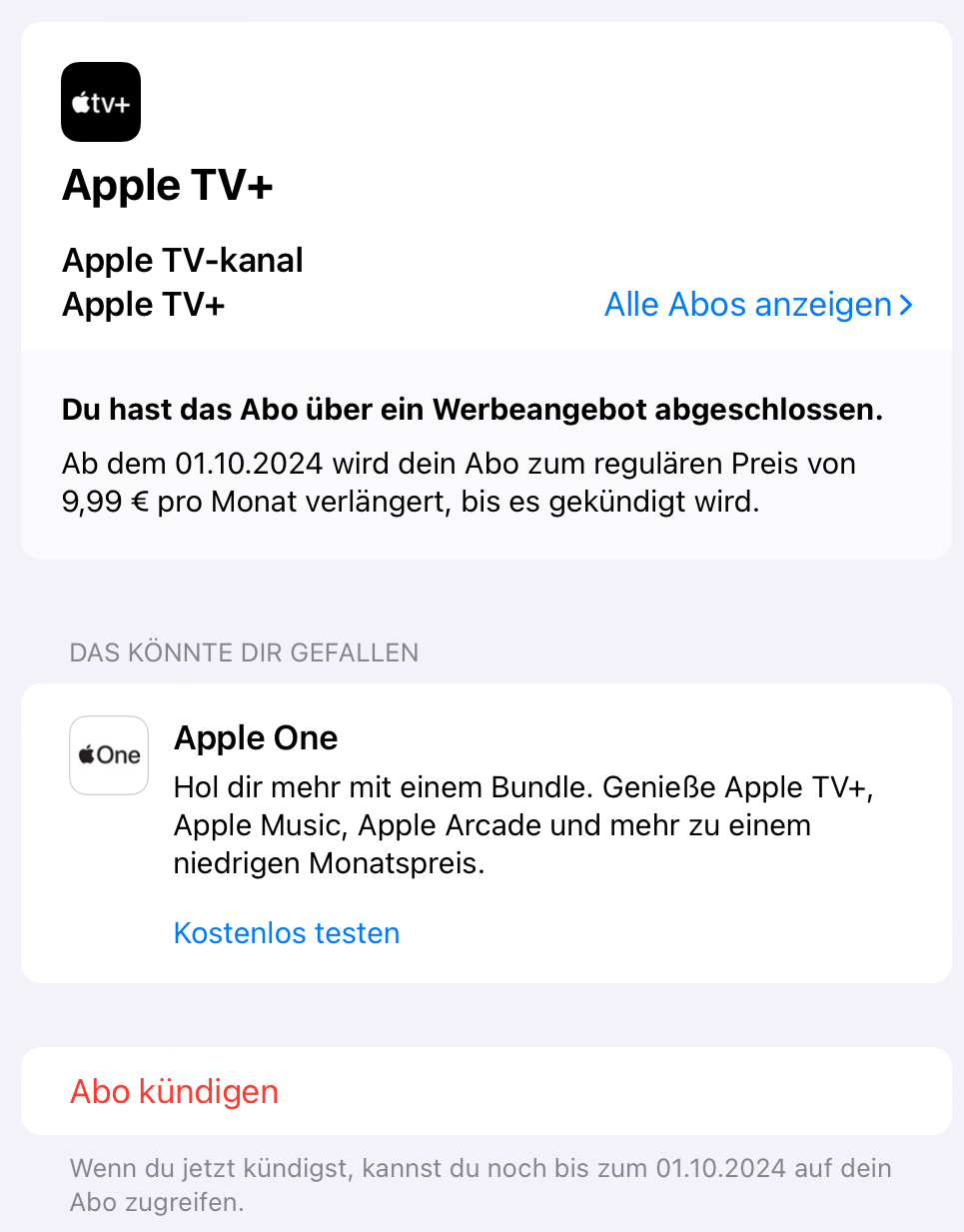
Task: Tap Kostenlos testen for Apple One
Action: 287,933
